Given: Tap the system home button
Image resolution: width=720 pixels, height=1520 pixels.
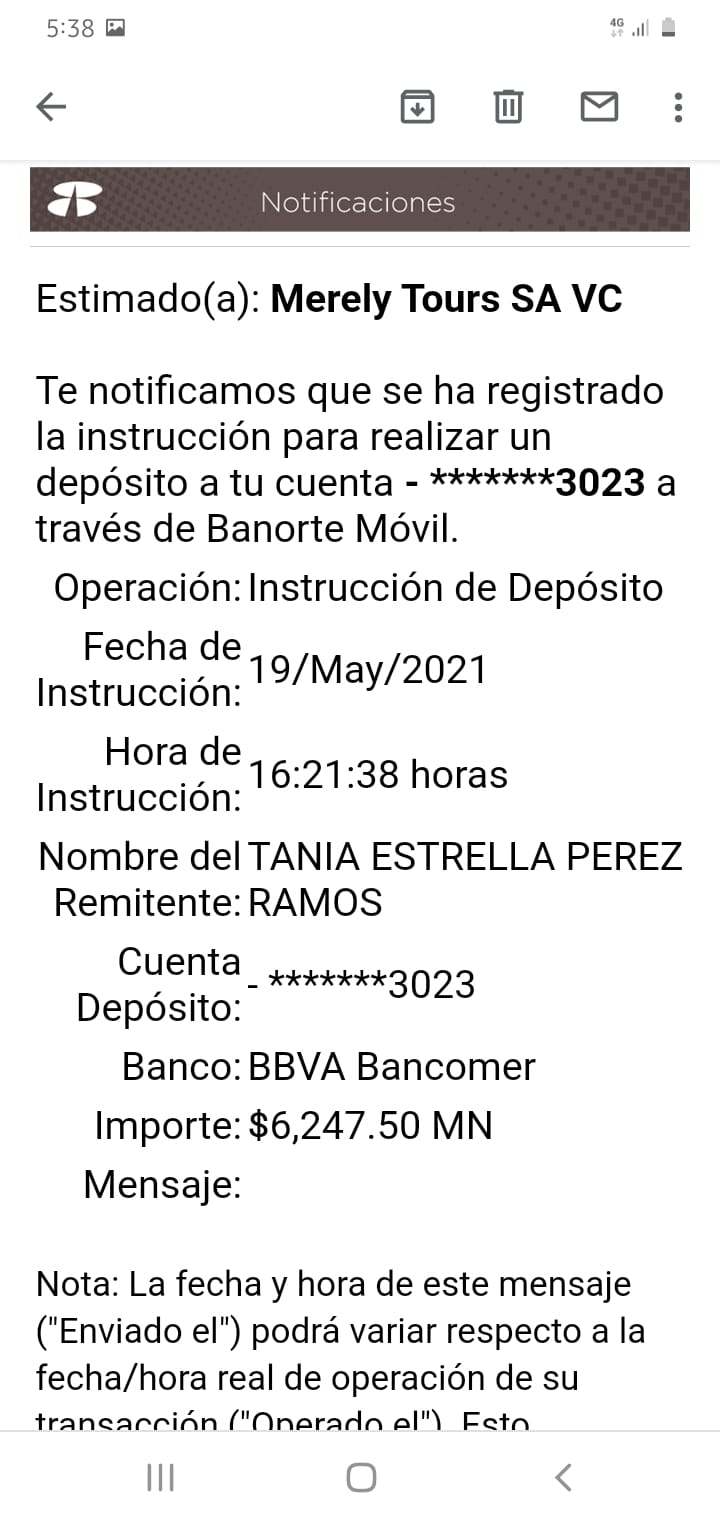Looking at the screenshot, I should (x=361, y=1477).
